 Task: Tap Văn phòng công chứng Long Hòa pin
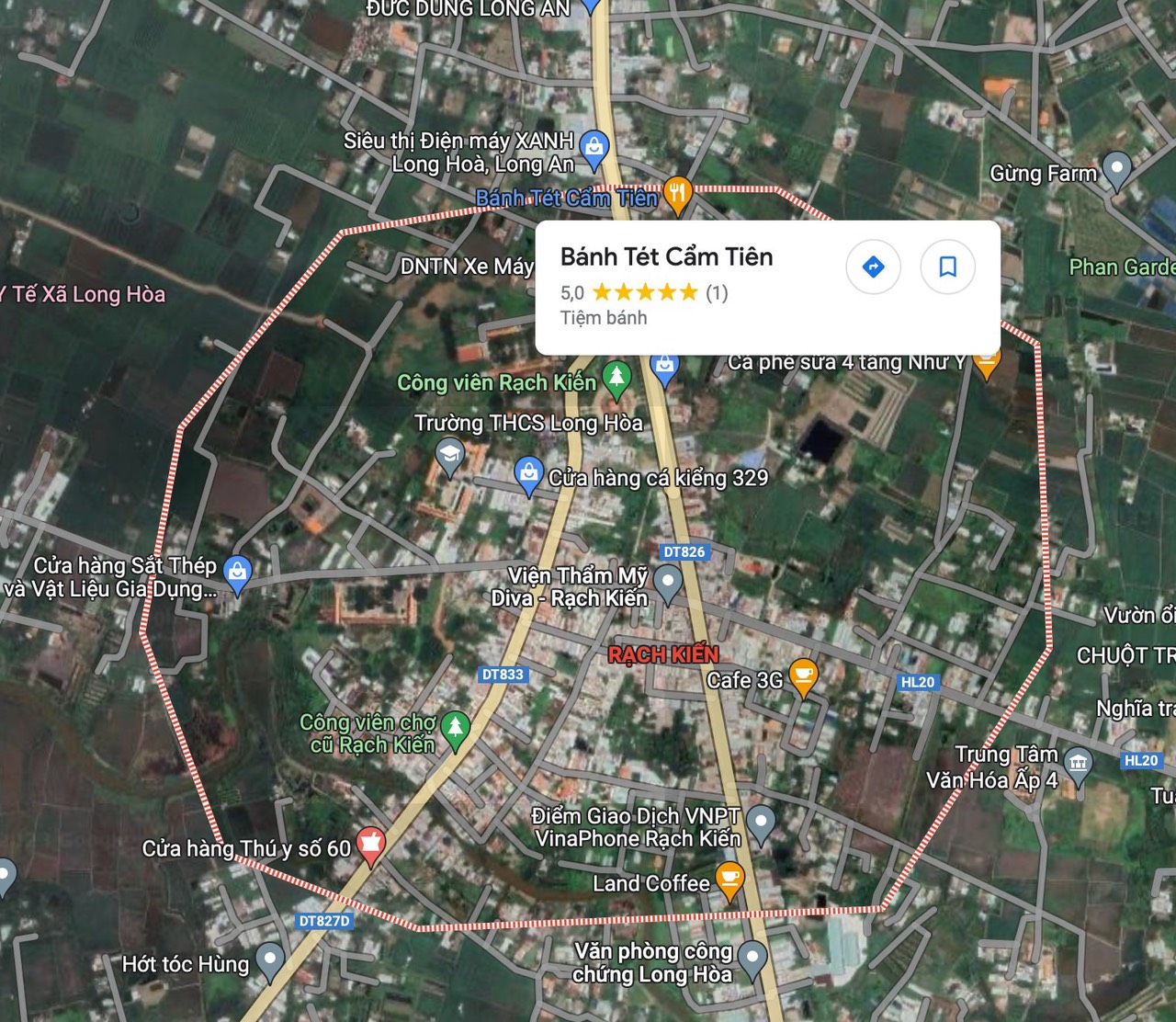pos(752,958)
